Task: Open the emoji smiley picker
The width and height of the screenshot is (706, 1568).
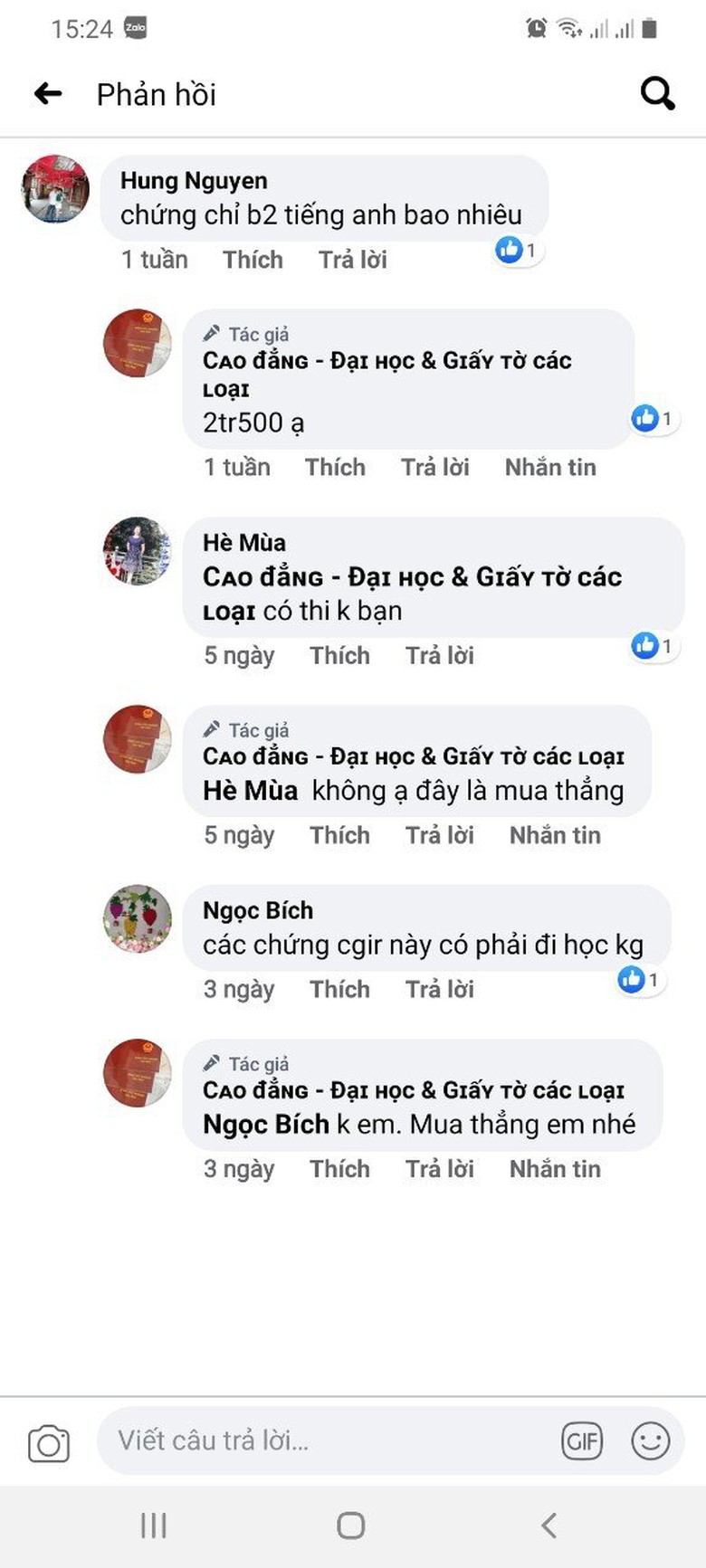Action: (x=650, y=1440)
